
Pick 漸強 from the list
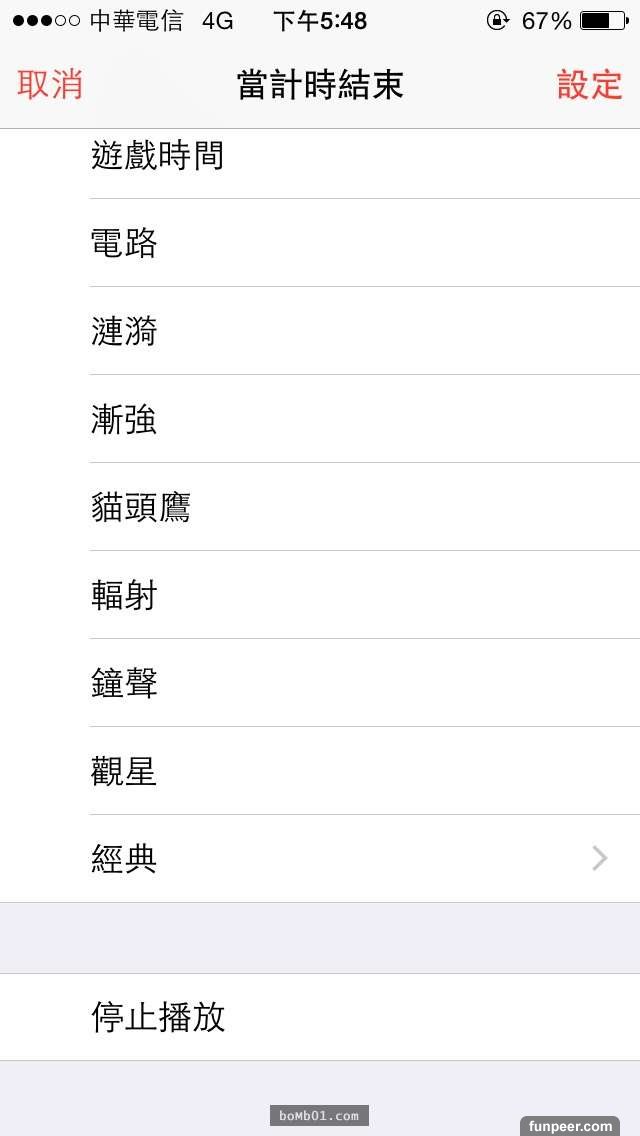click(125, 419)
